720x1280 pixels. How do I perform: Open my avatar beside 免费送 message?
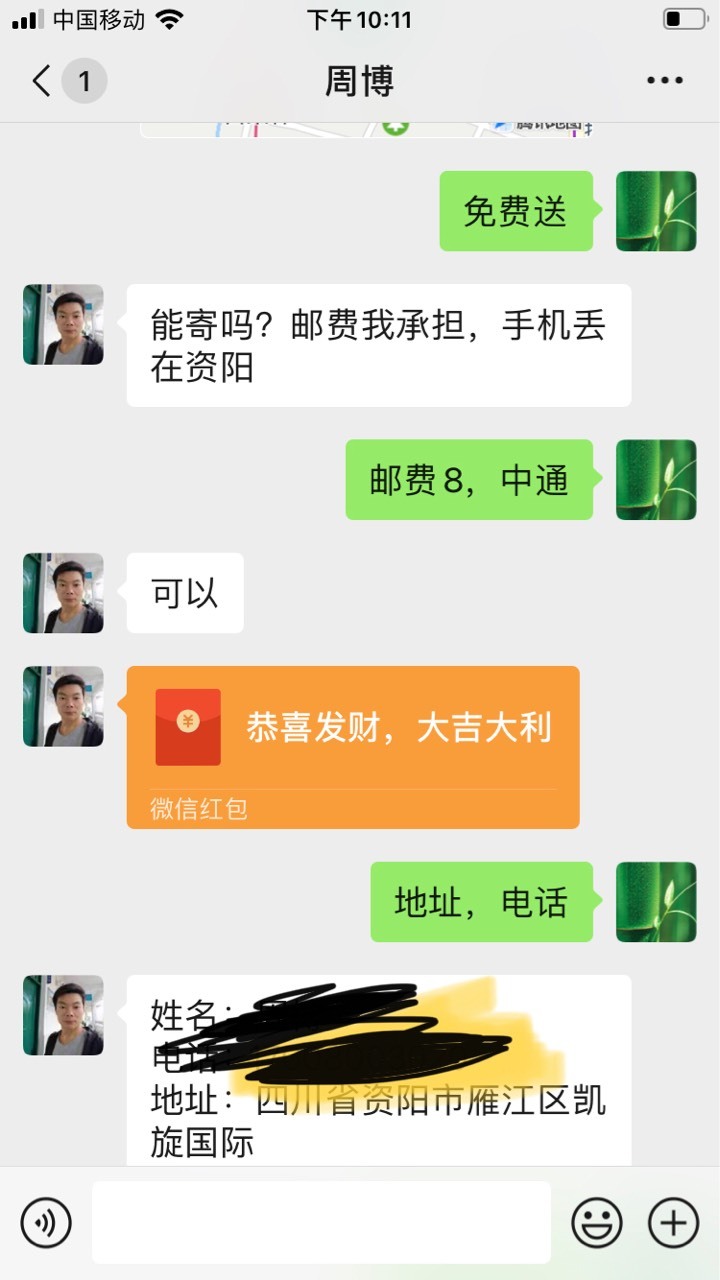pos(656,211)
